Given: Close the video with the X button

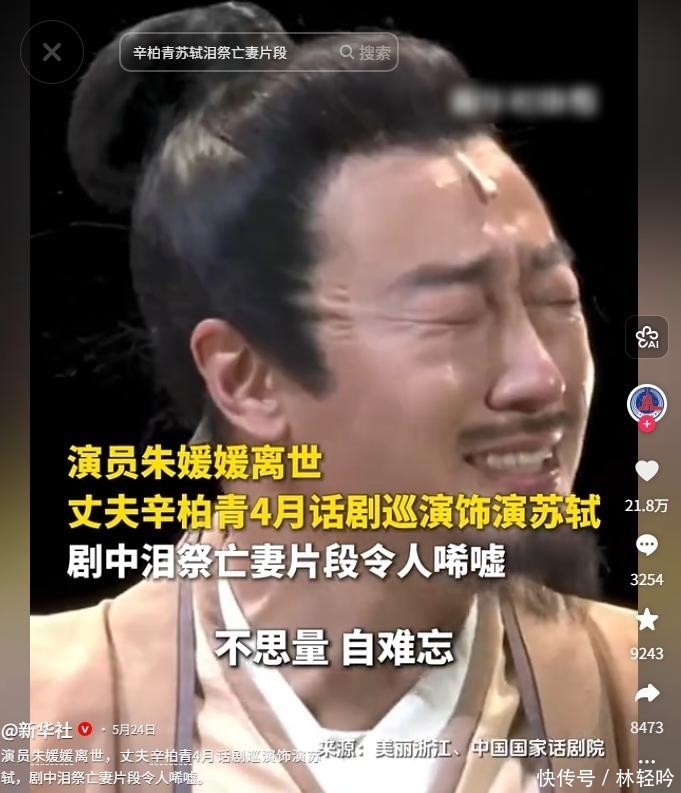Looking at the screenshot, I should (x=52, y=52).
